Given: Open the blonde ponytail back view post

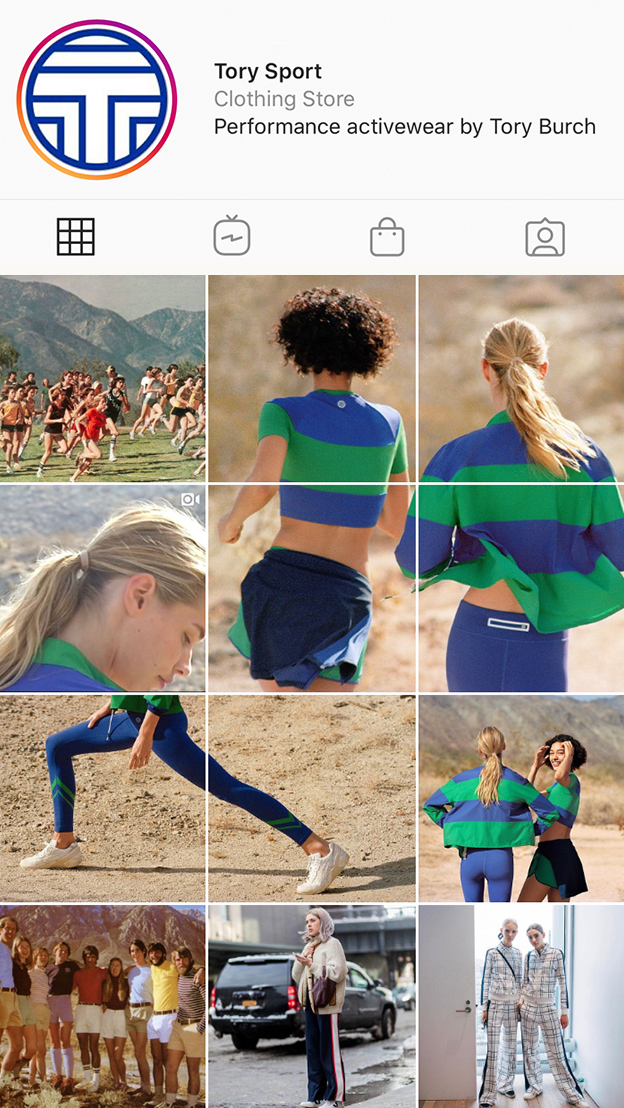Looking at the screenshot, I should pyautogui.click(x=520, y=378).
